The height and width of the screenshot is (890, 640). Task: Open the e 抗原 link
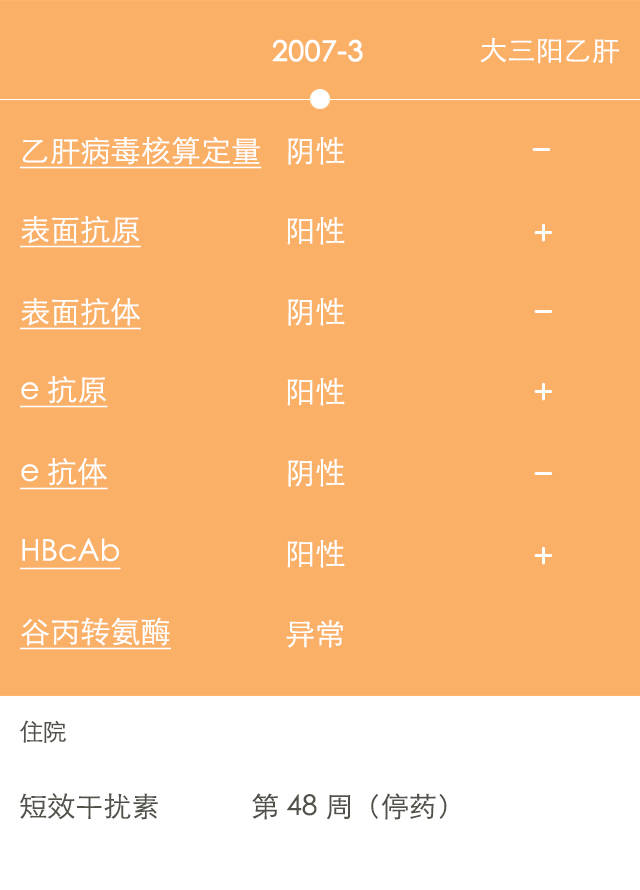[63, 392]
